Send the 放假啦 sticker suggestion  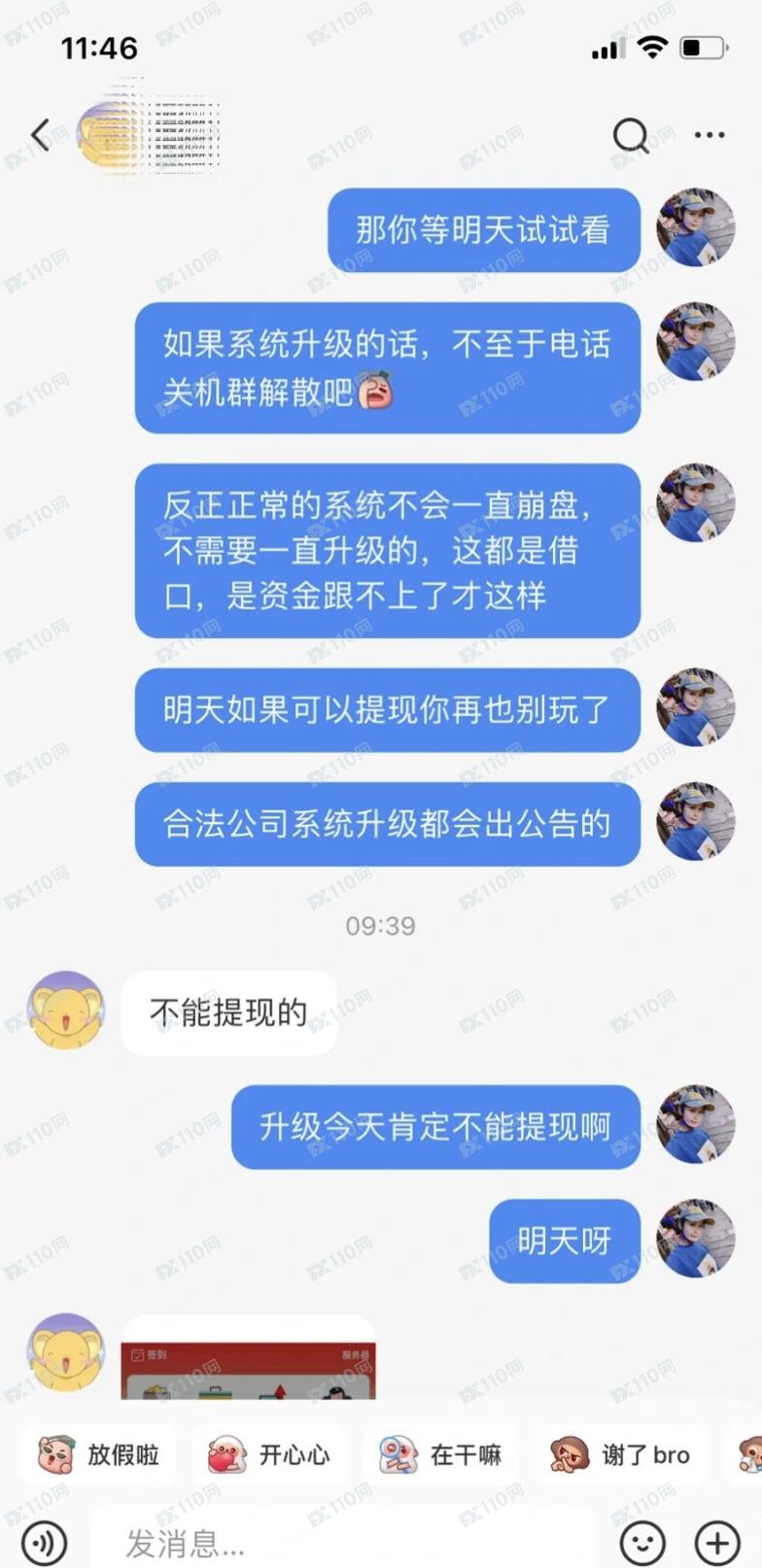pos(98,1454)
